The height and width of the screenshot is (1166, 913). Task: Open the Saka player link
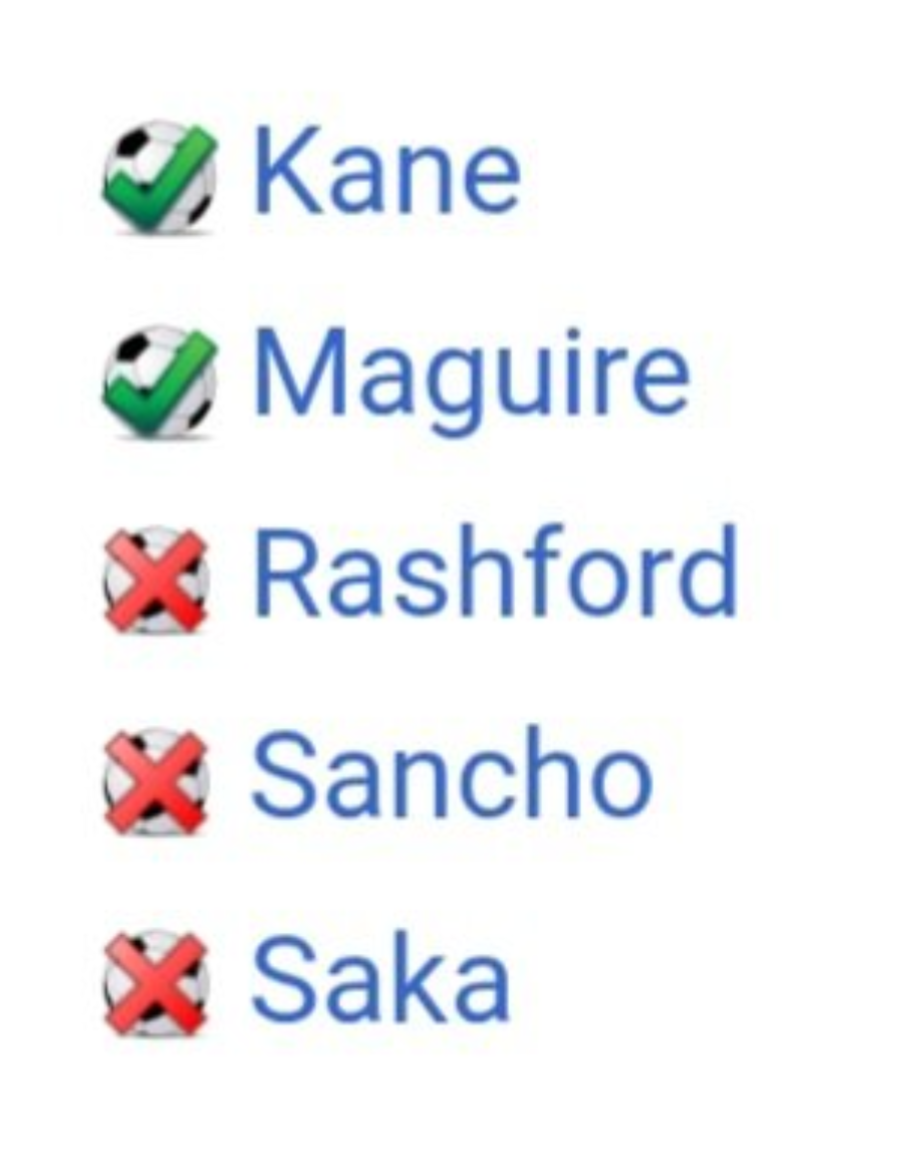pos(381,977)
